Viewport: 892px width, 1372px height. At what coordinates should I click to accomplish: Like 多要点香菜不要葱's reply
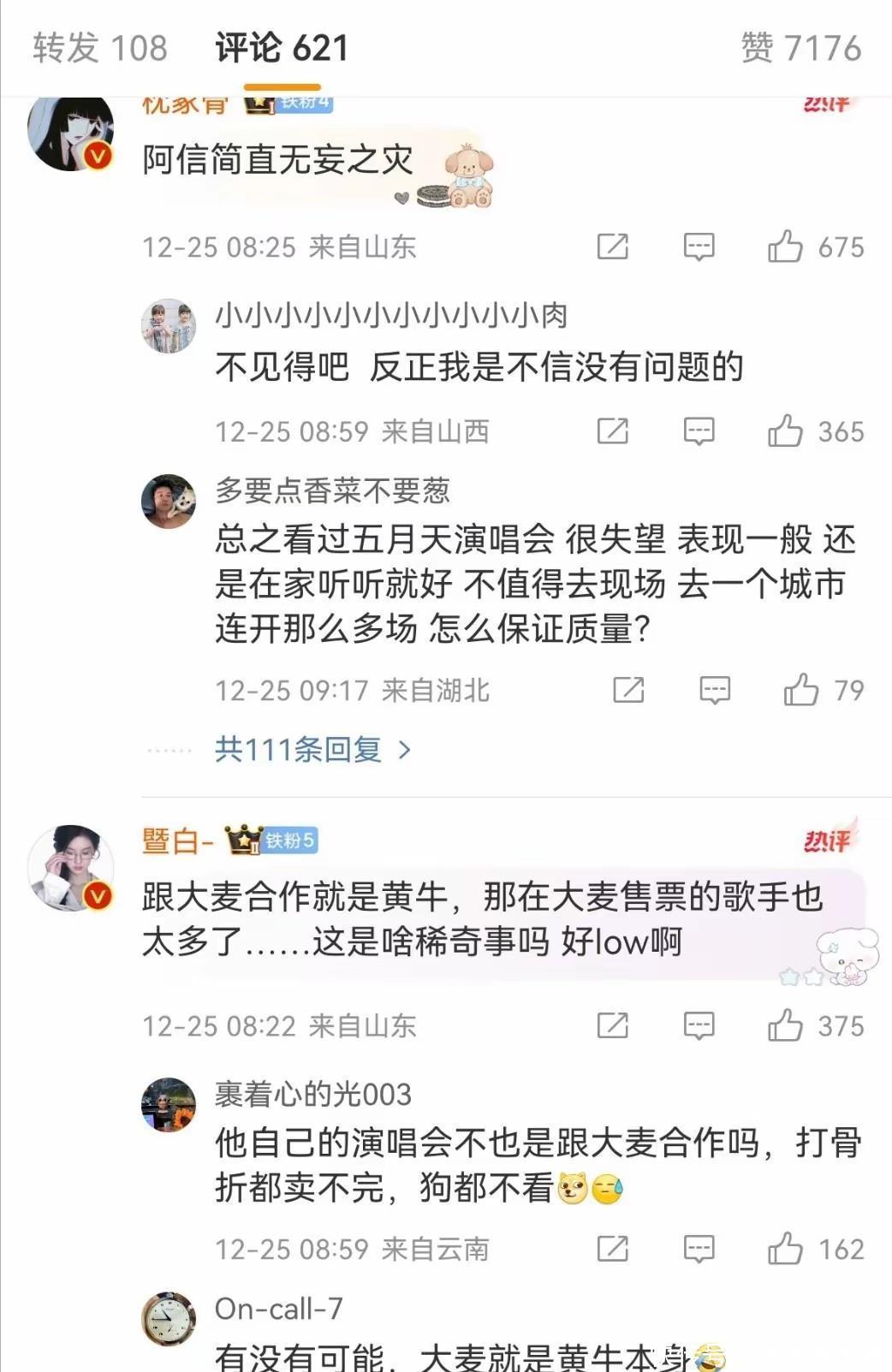[801, 690]
